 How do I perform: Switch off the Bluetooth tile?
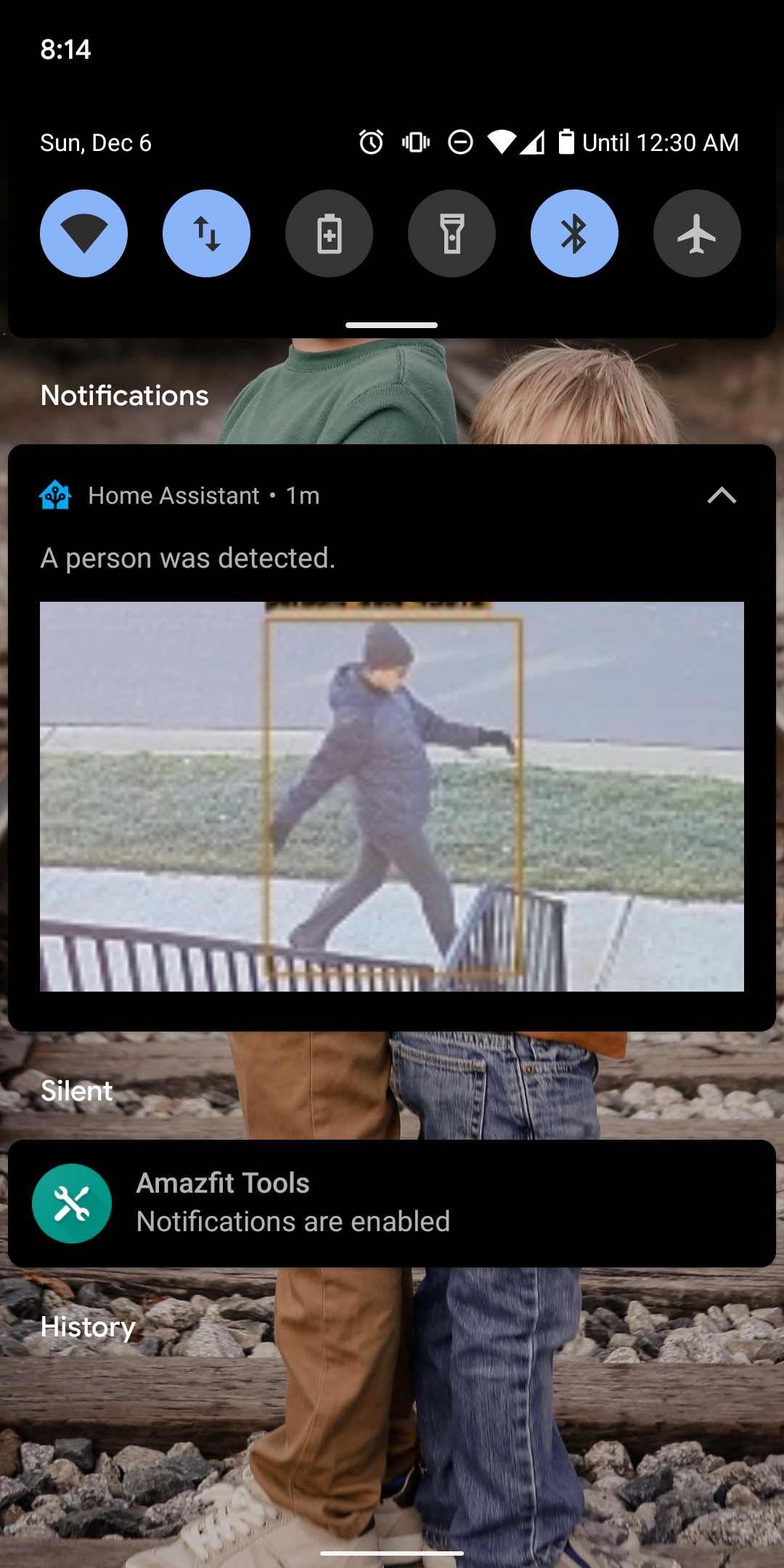coord(574,233)
